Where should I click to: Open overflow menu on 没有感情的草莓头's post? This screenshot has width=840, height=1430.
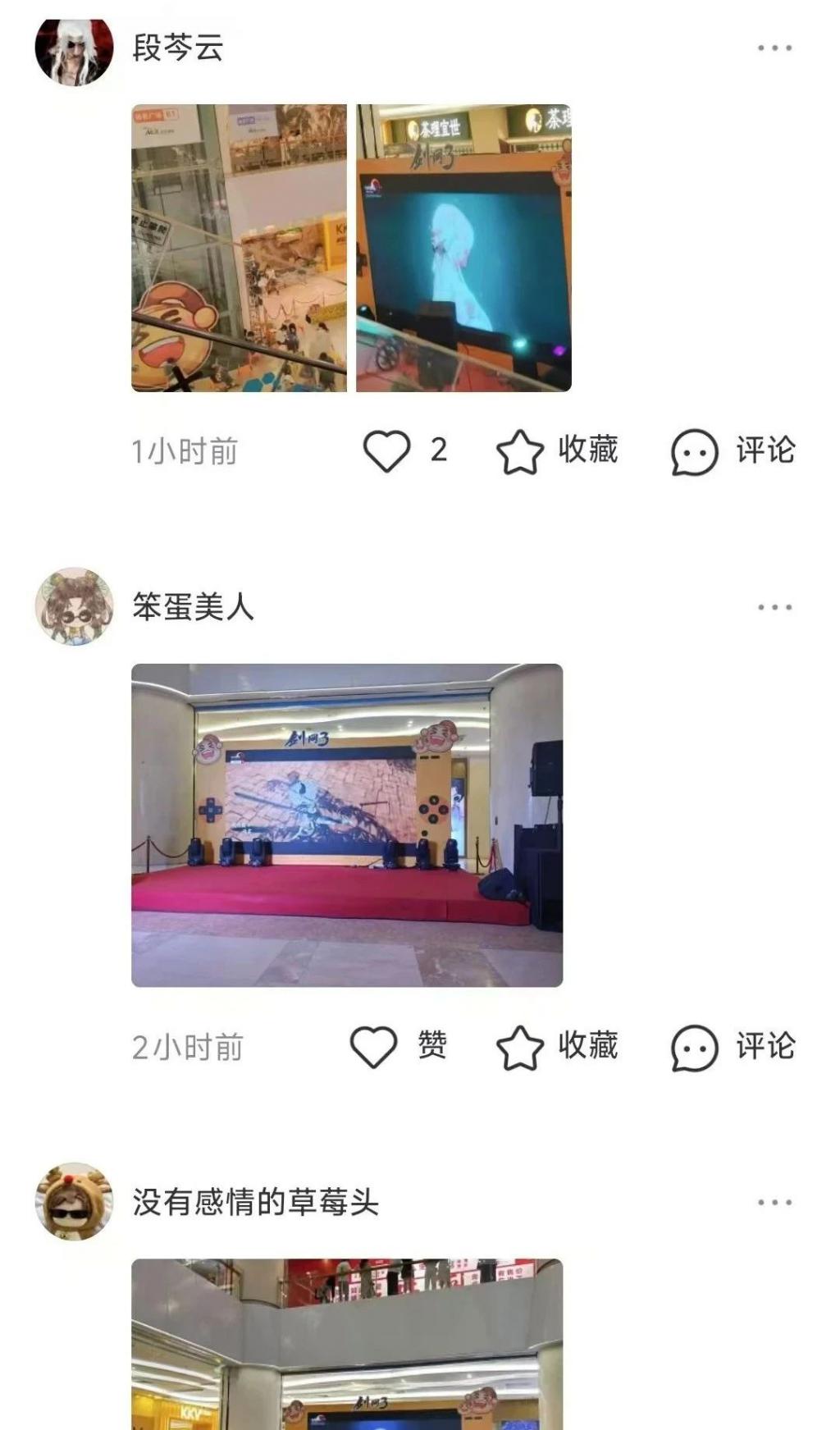[774, 1202]
